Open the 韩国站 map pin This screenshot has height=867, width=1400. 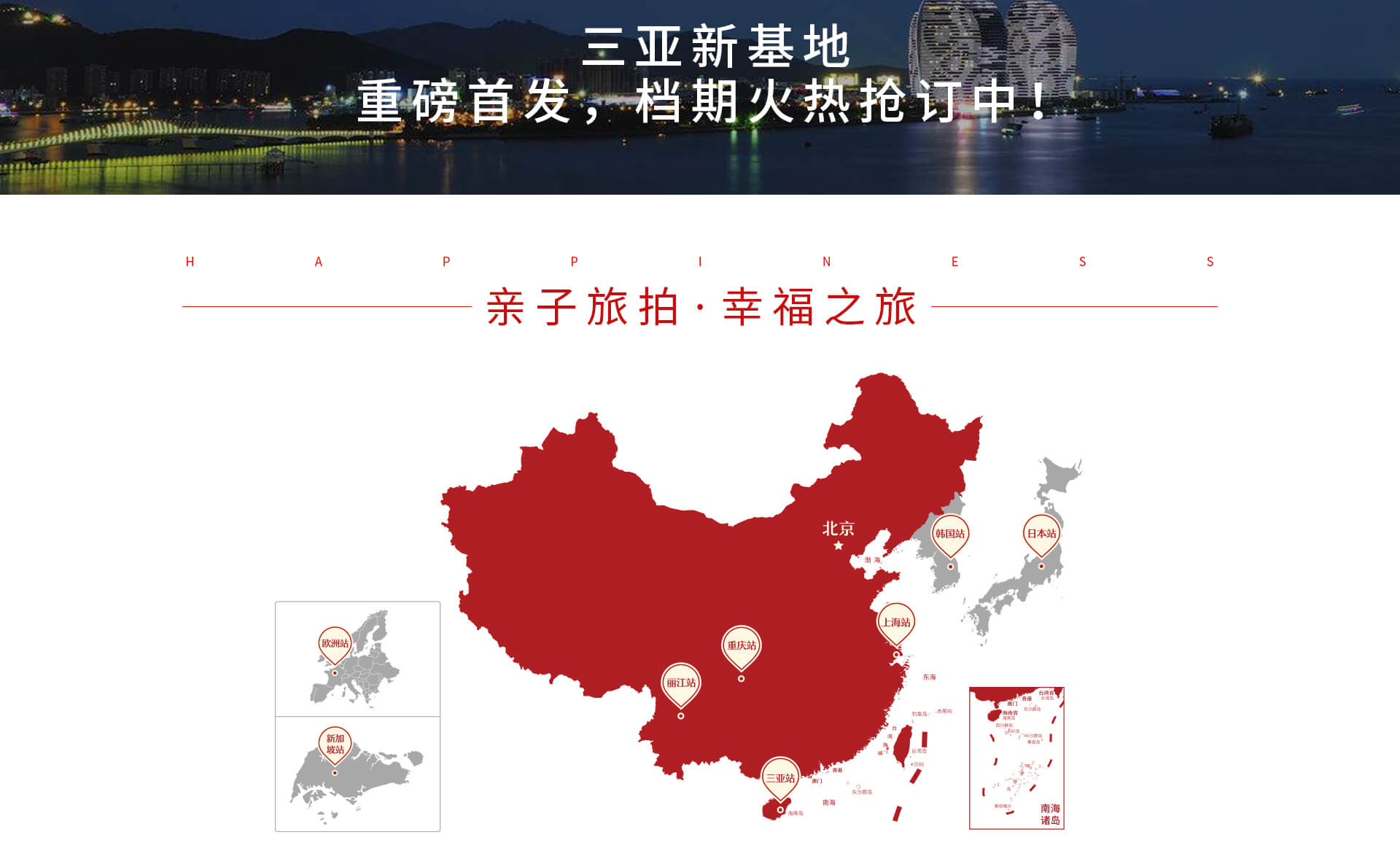pyautogui.click(x=949, y=534)
